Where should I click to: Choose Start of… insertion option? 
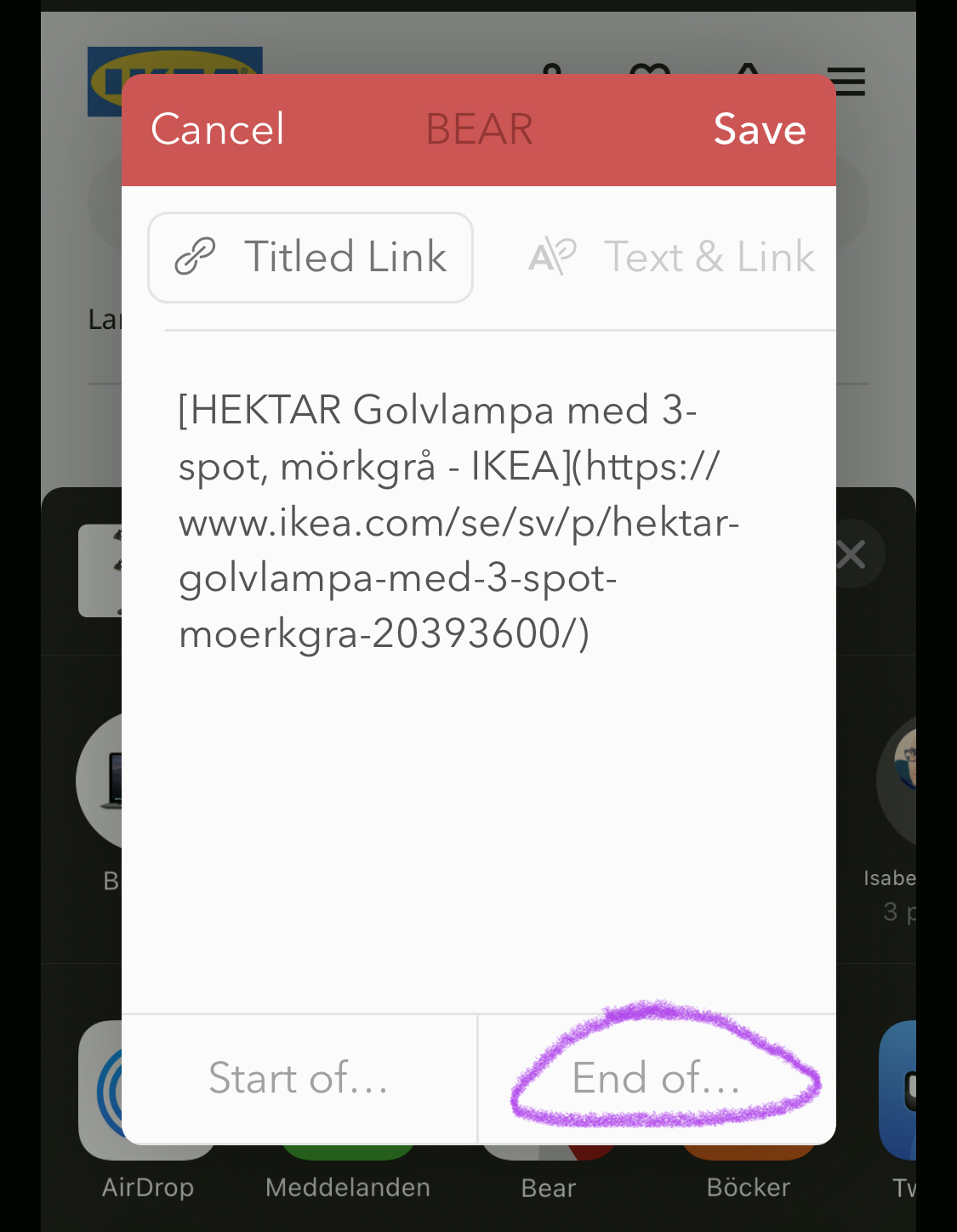[299, 1078]
